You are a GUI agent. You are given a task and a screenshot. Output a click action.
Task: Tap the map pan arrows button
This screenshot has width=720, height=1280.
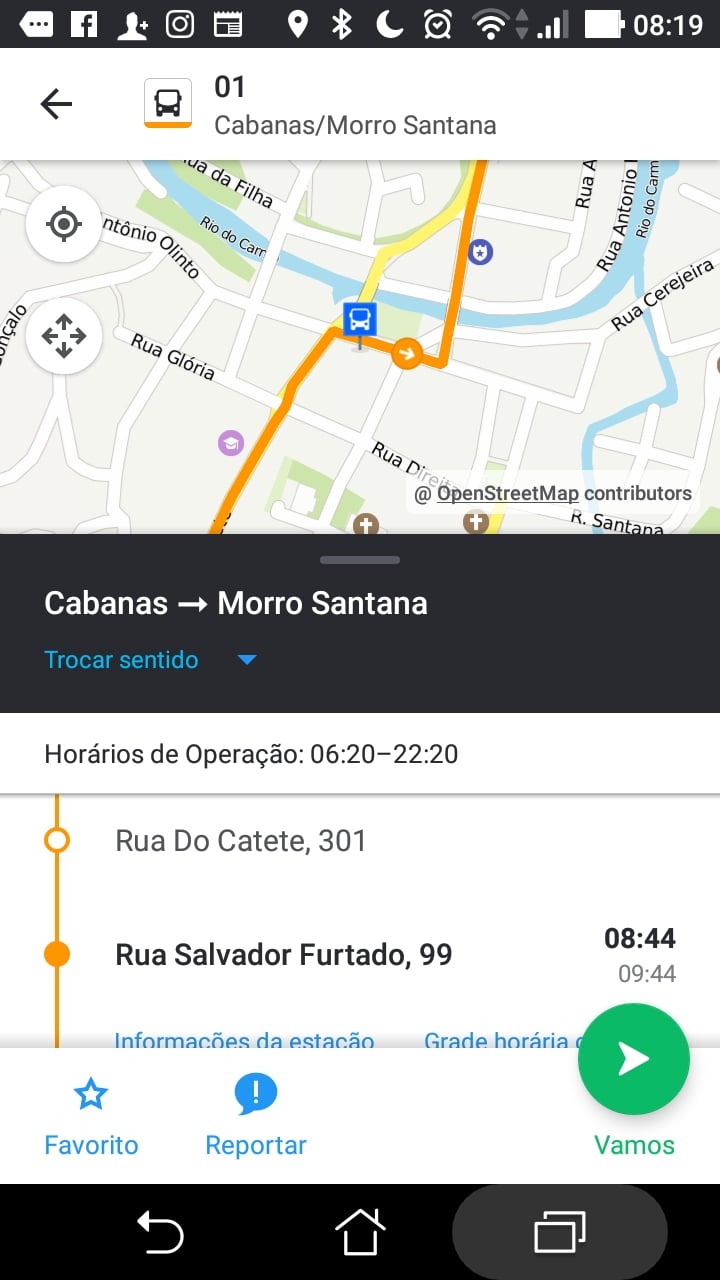pos(64,336)
